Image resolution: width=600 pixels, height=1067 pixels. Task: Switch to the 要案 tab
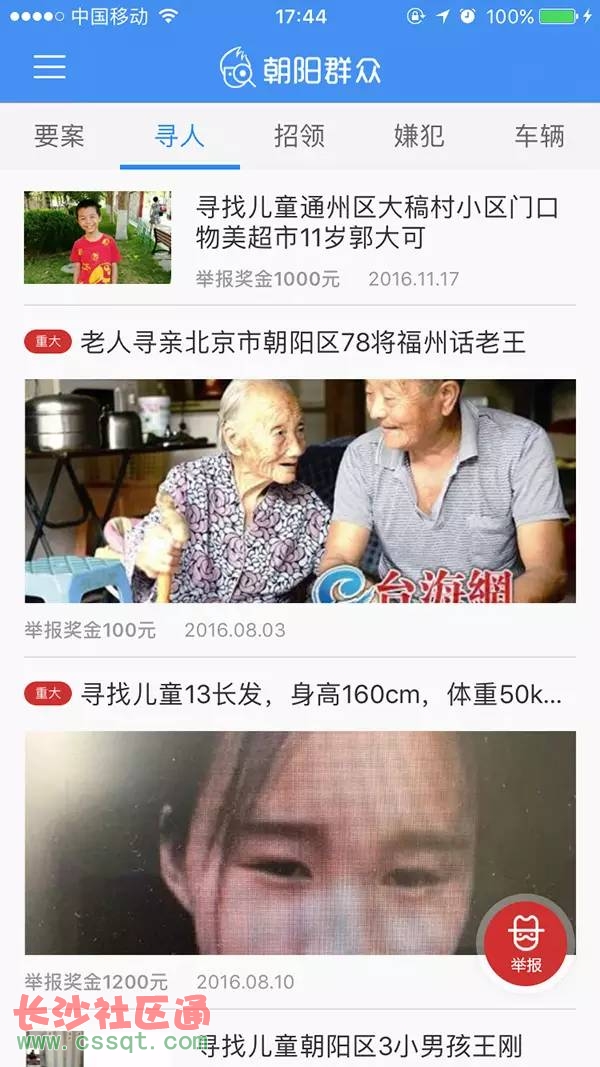point(59,136)
